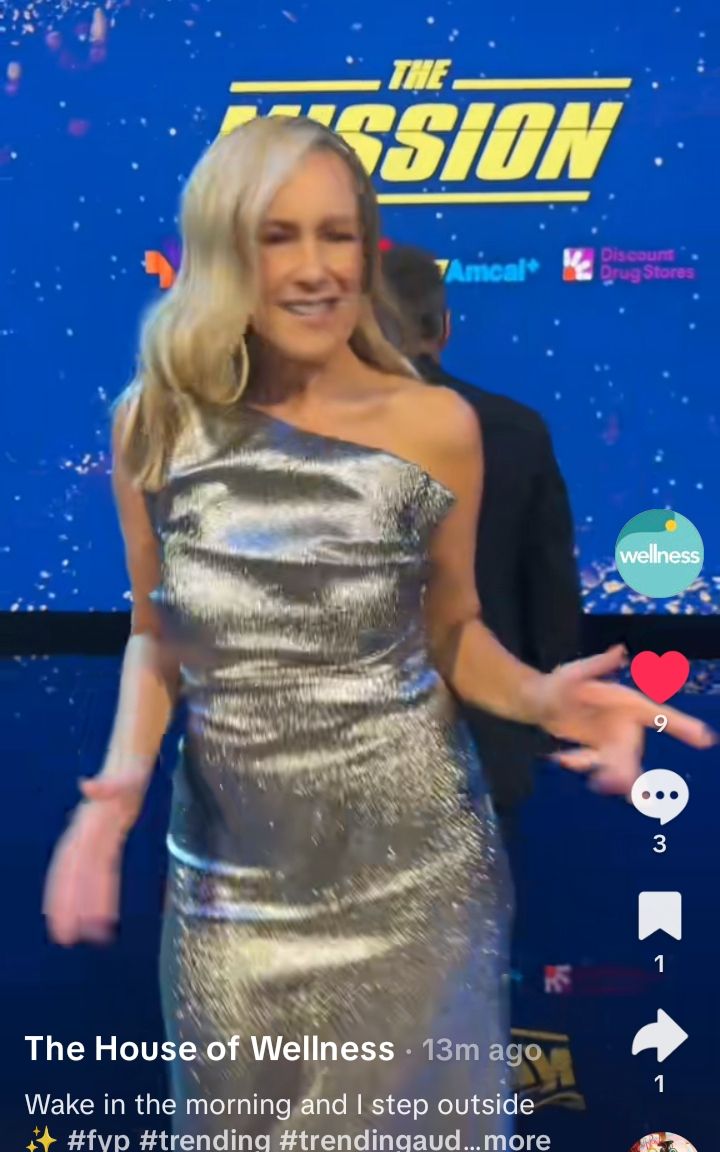
Task: Open the comments bubble
Action: 659,797
